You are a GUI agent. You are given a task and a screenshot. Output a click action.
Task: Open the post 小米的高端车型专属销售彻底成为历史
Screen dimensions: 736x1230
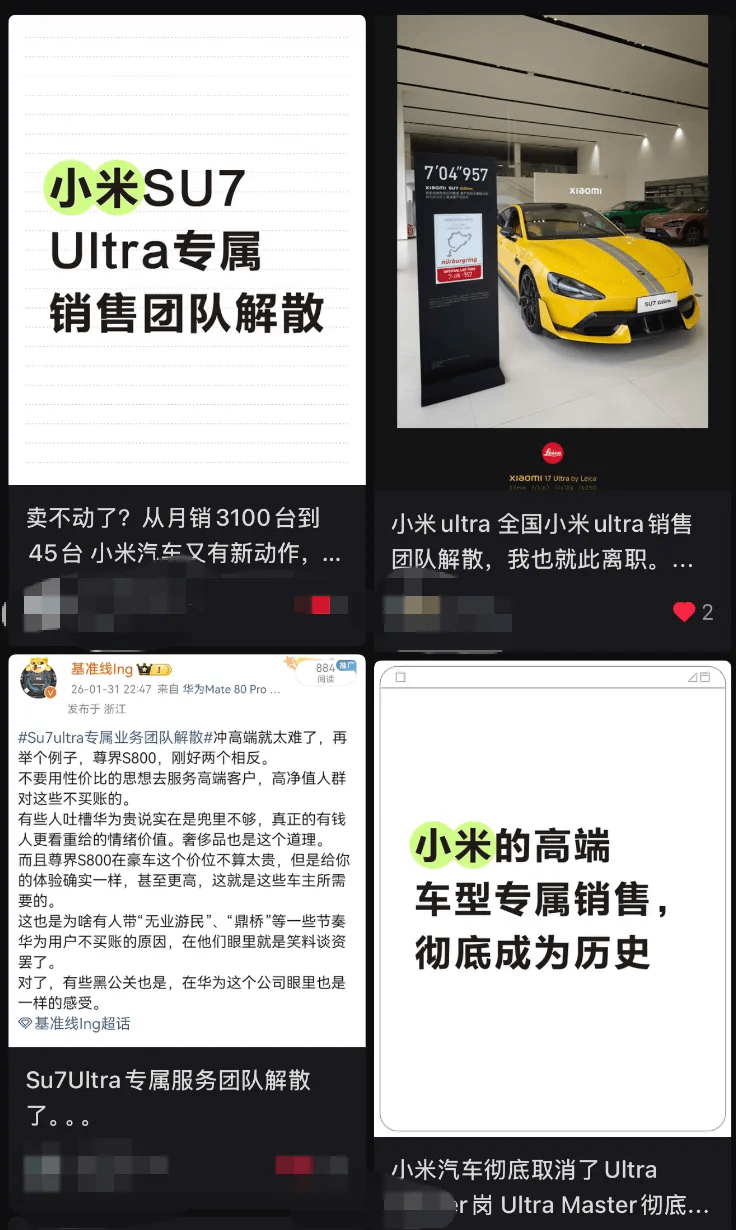point(552,898)
